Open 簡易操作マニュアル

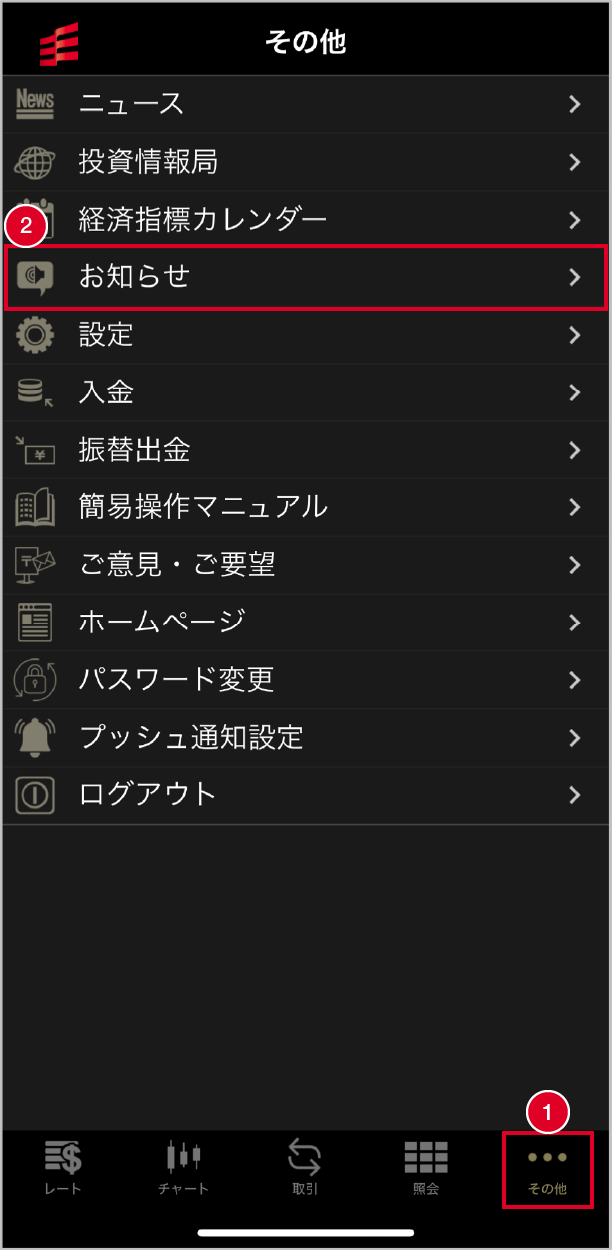306,507
